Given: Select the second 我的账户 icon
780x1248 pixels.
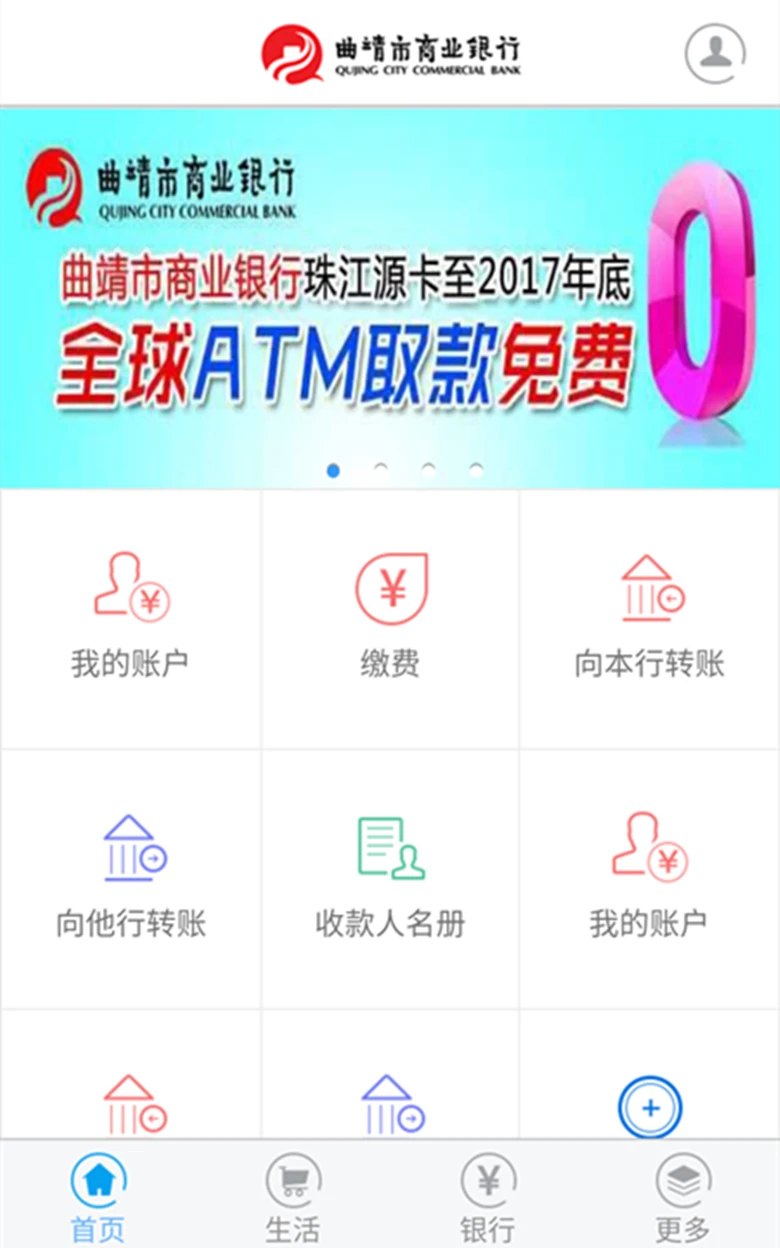Looking at the screenshot, I should (x=650, y=848).
